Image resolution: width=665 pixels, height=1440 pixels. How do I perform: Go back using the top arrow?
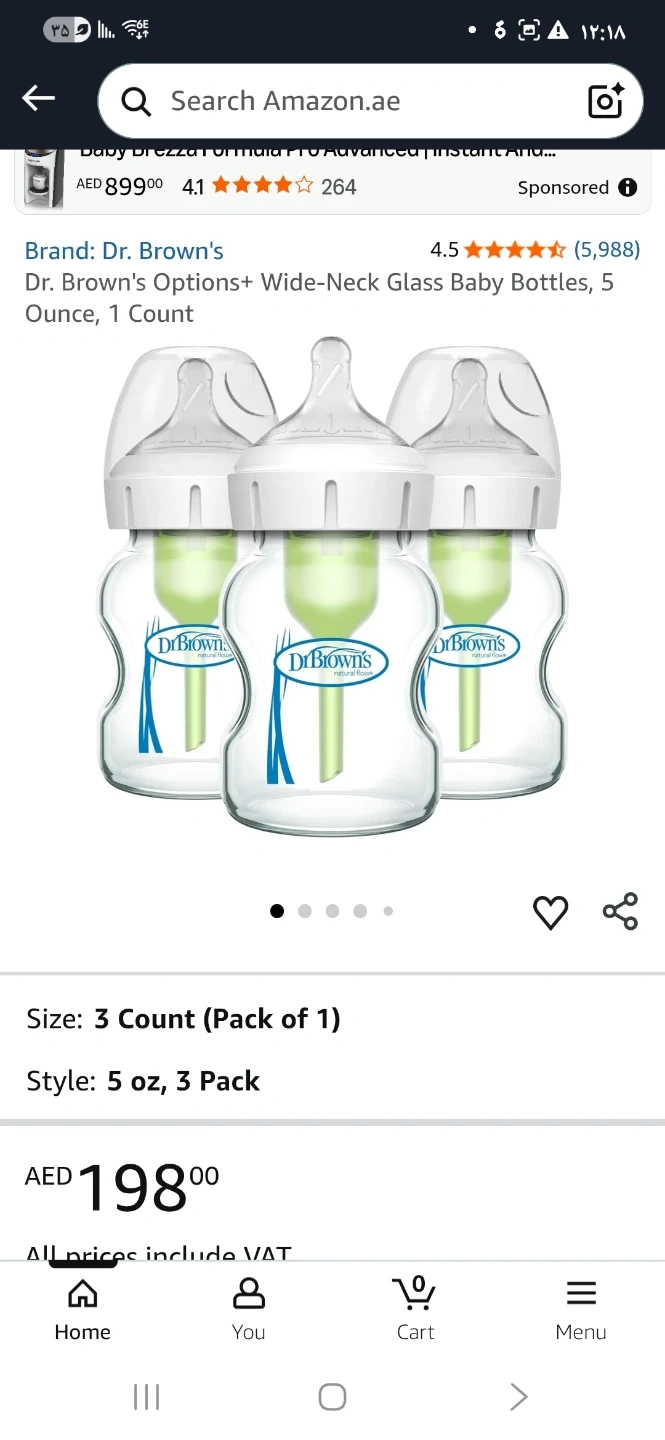[x=39, y=98]
